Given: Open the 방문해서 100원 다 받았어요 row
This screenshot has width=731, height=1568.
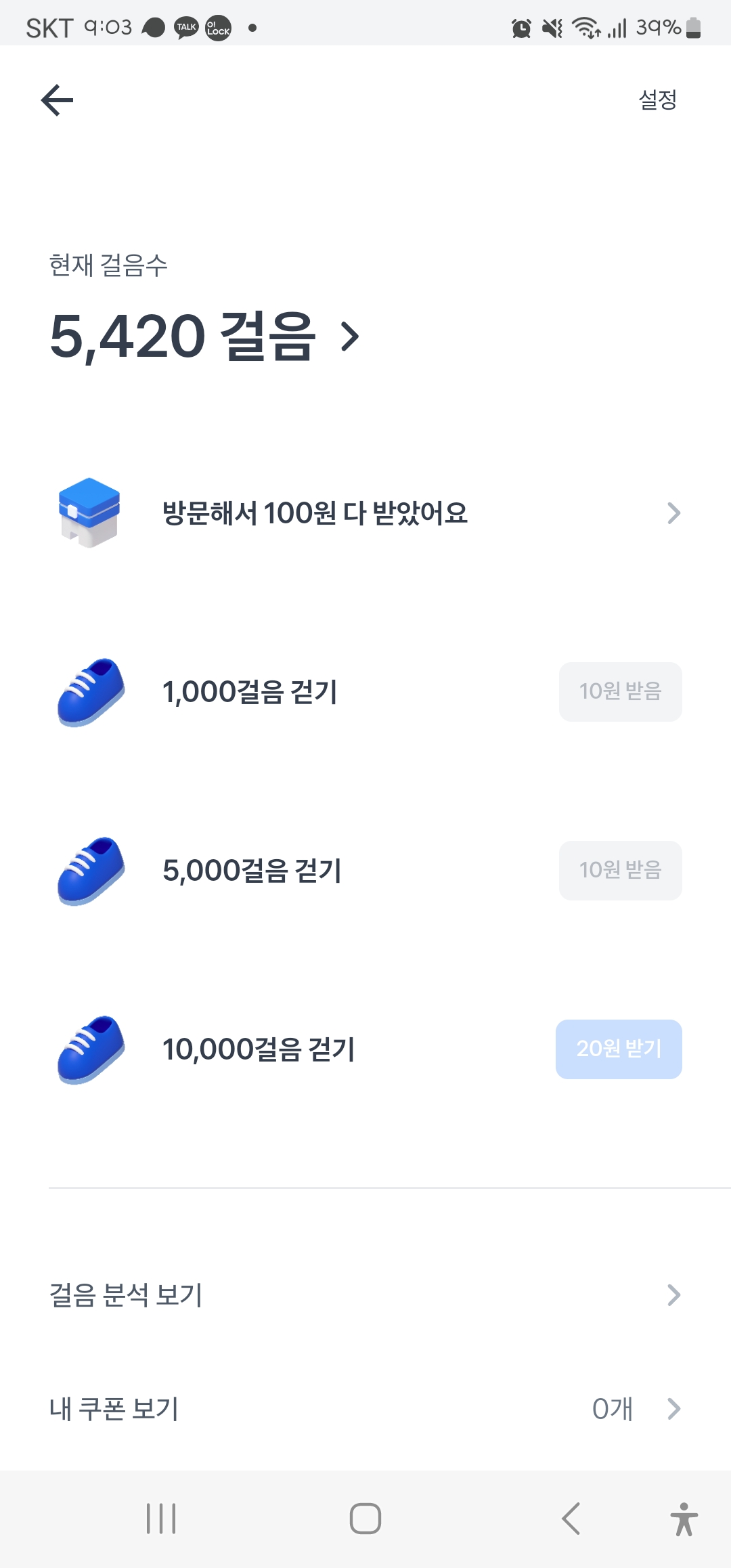Looking at the screenshot, I should (365, 513).
